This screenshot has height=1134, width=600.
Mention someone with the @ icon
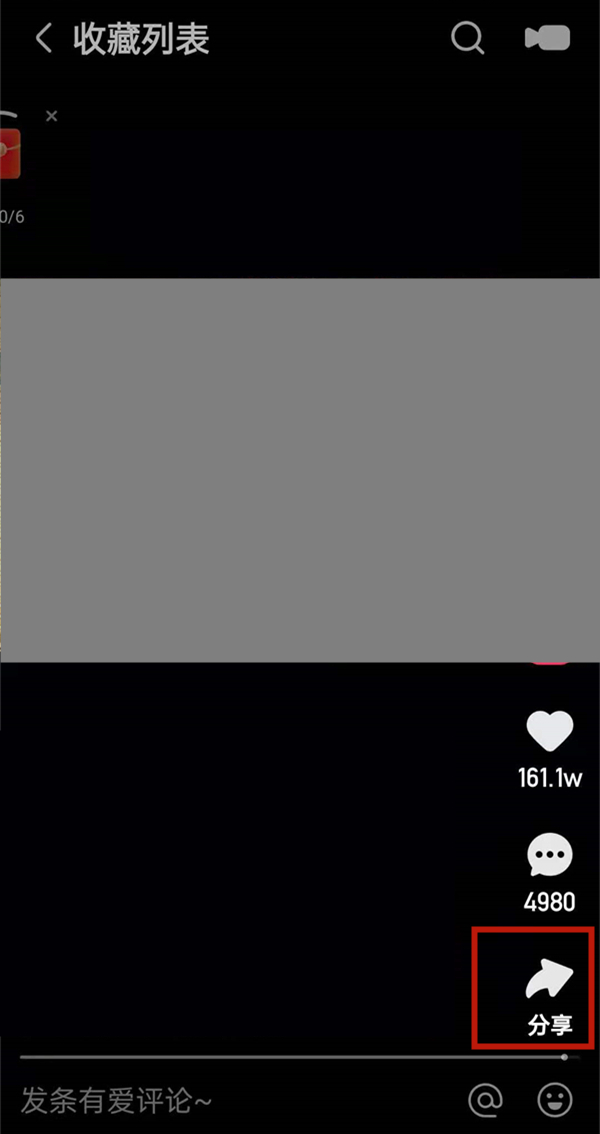point(485,1100)
